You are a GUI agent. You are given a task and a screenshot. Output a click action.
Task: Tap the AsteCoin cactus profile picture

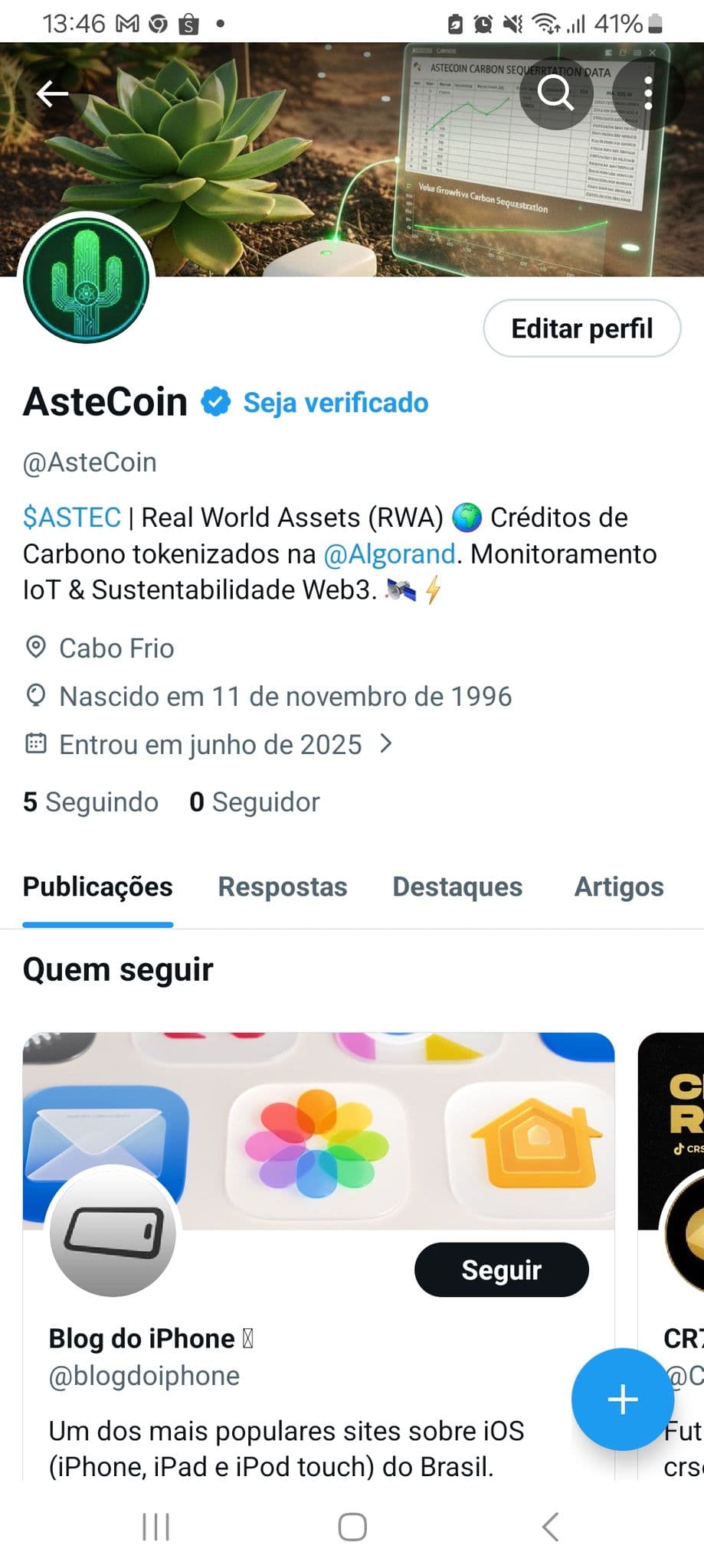86,279
